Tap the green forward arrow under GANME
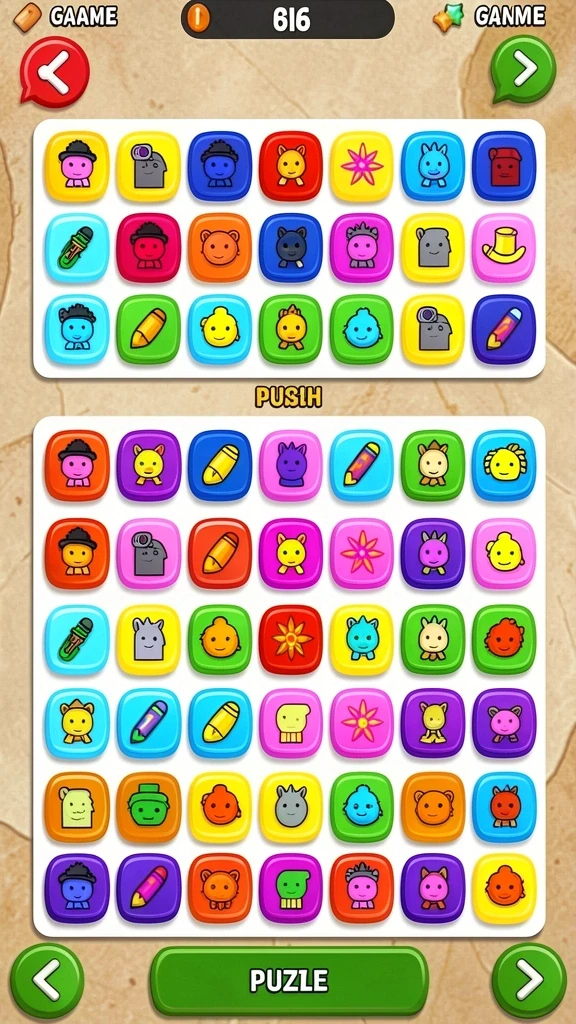The image size is (576, 1024). click(x=524, y=69)
